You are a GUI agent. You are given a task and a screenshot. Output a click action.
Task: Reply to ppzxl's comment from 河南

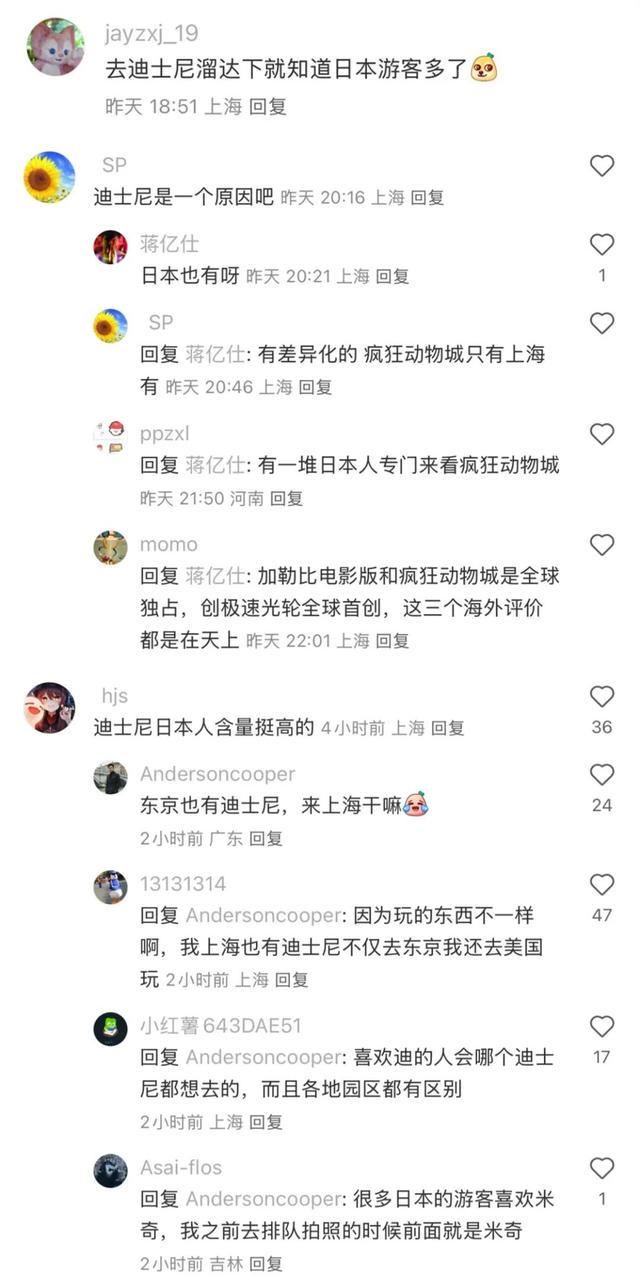tap(286, 497)
